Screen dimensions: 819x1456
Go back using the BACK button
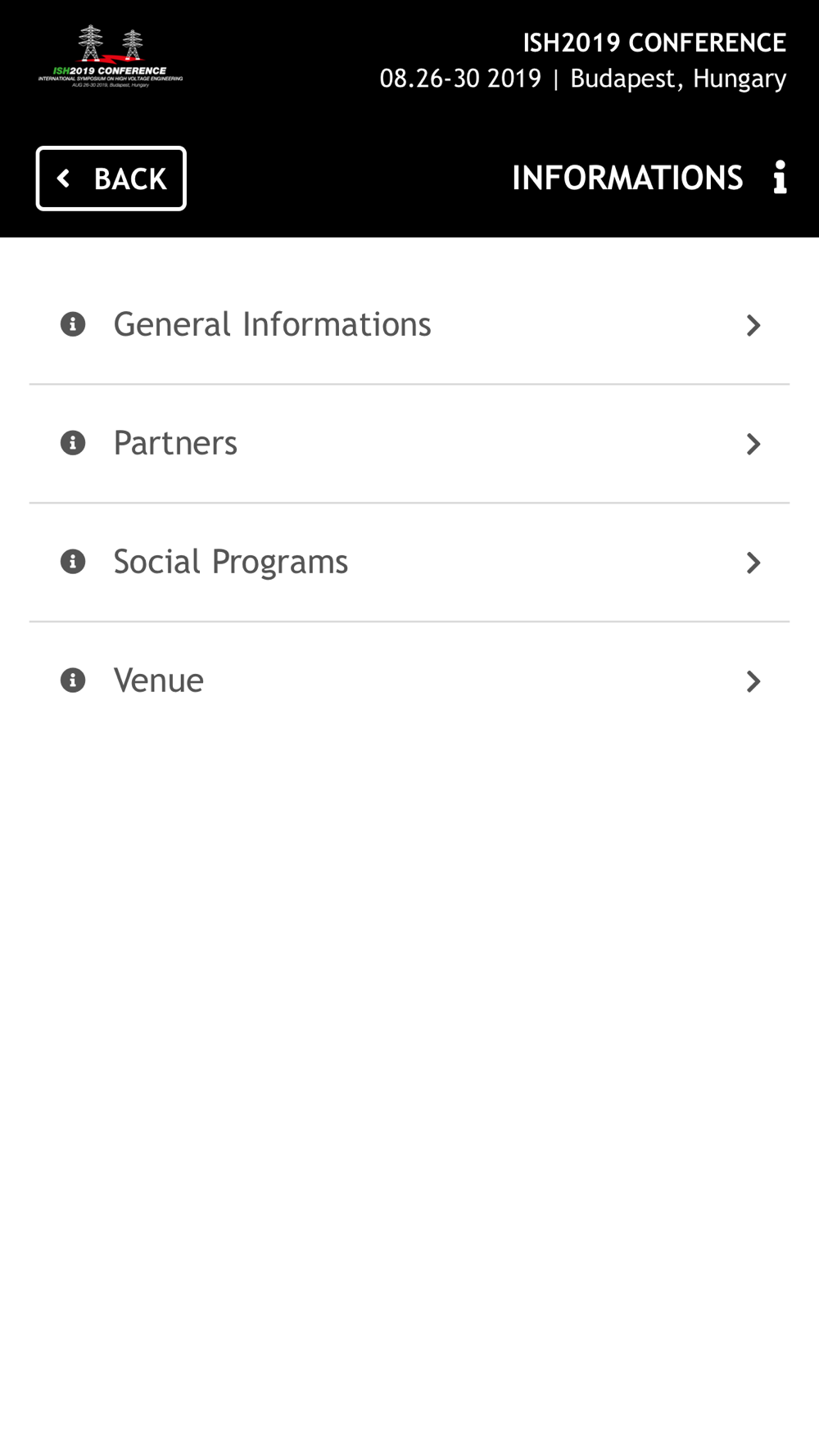(111, 179)
